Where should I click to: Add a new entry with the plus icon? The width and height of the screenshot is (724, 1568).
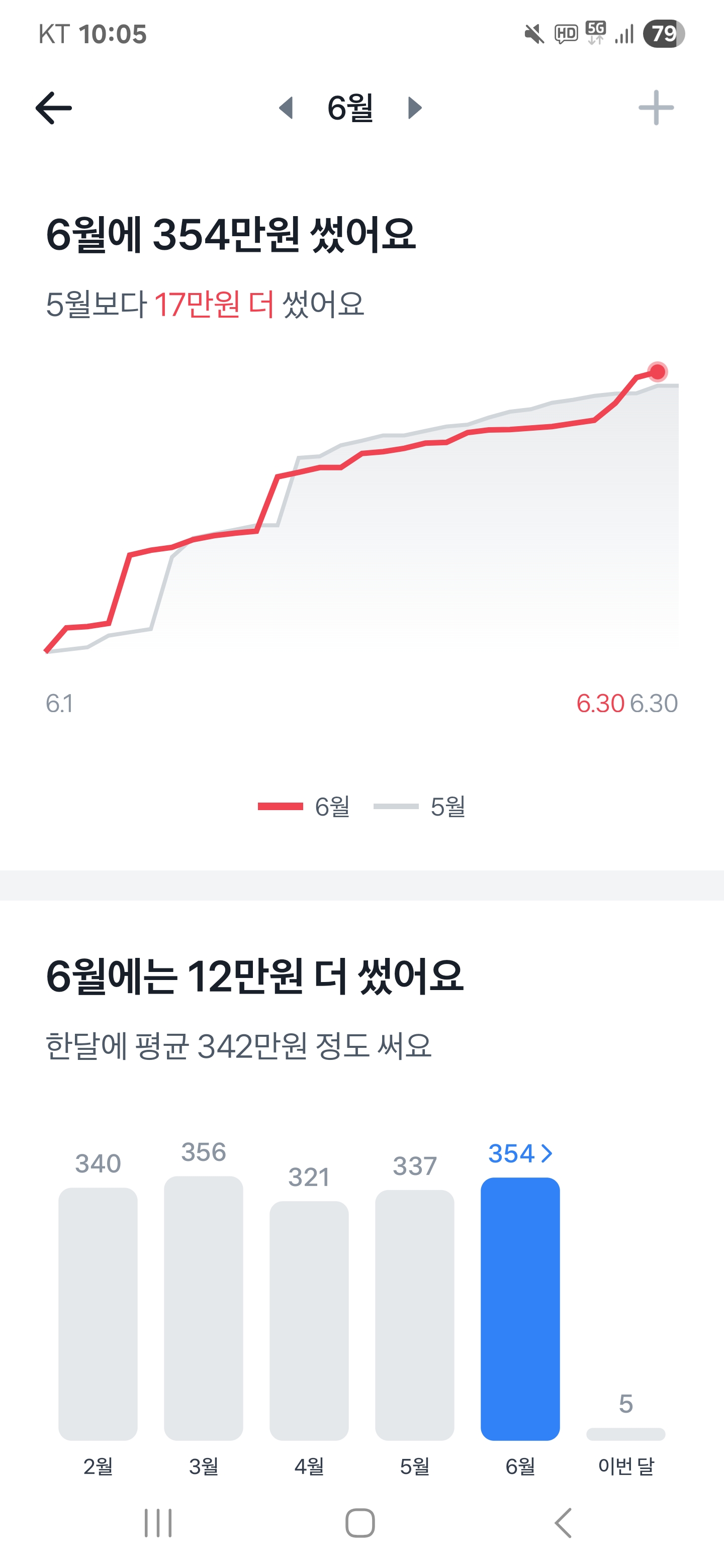pos(656,108)
